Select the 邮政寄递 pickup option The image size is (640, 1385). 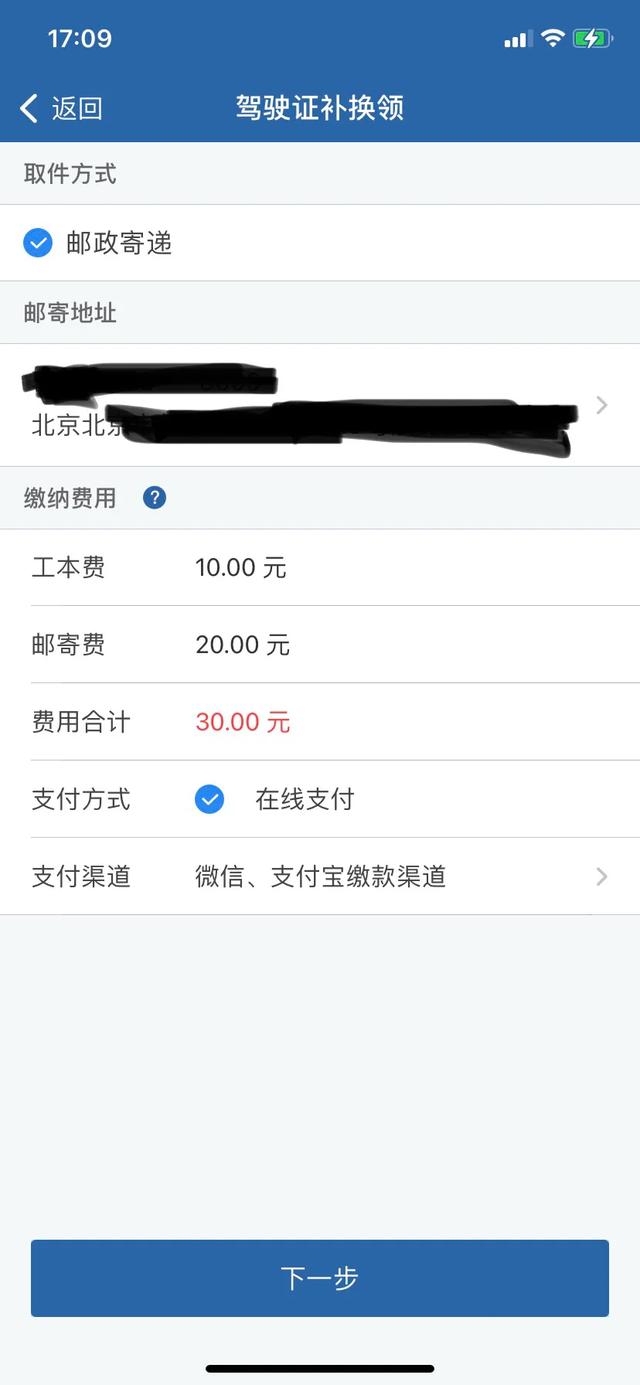point(98,243)
